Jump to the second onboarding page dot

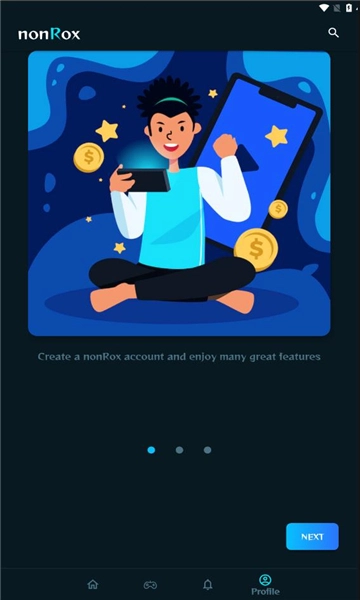(179, 450)
